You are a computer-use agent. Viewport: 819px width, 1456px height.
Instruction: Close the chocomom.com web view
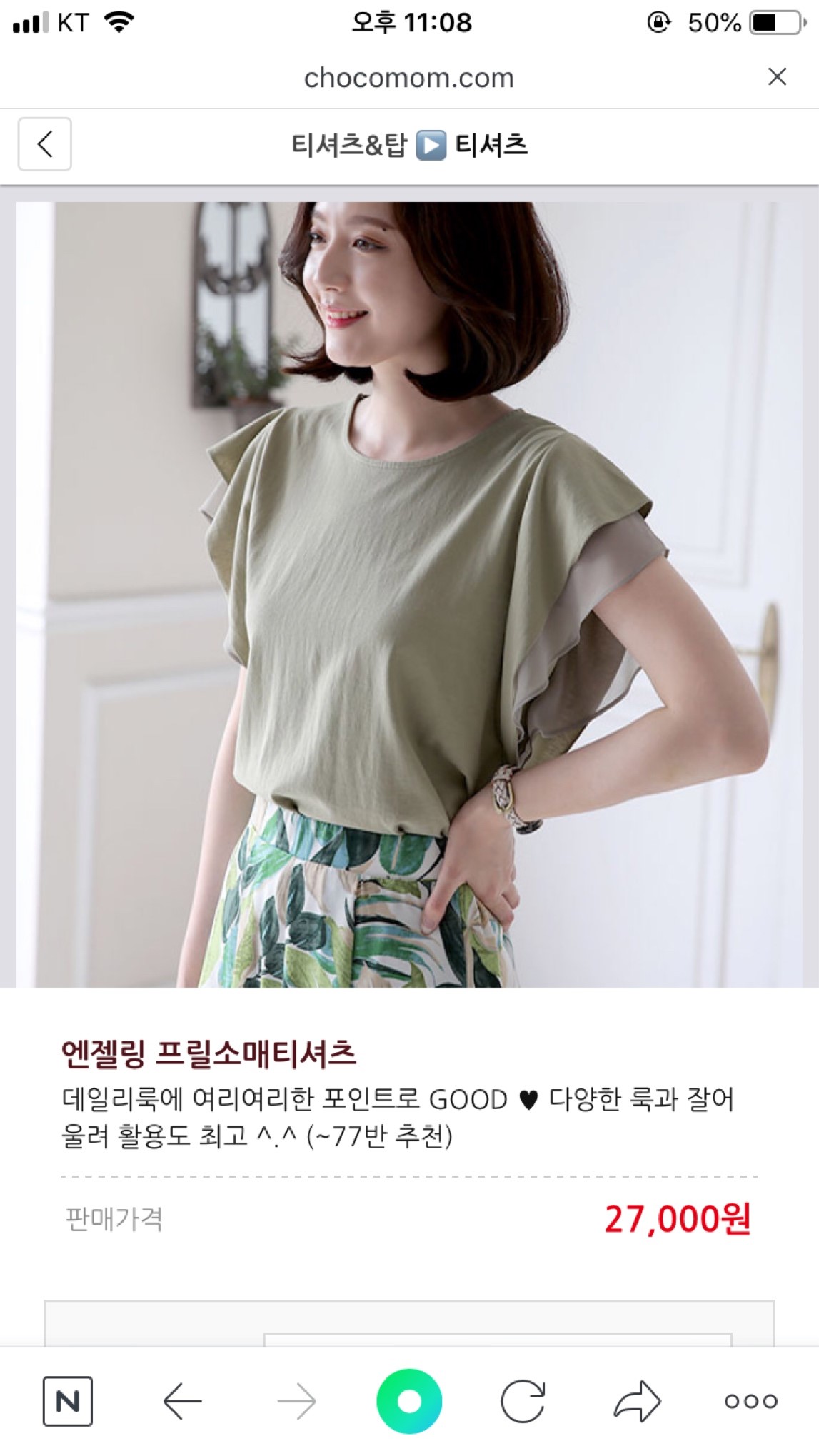pos(777,76)
